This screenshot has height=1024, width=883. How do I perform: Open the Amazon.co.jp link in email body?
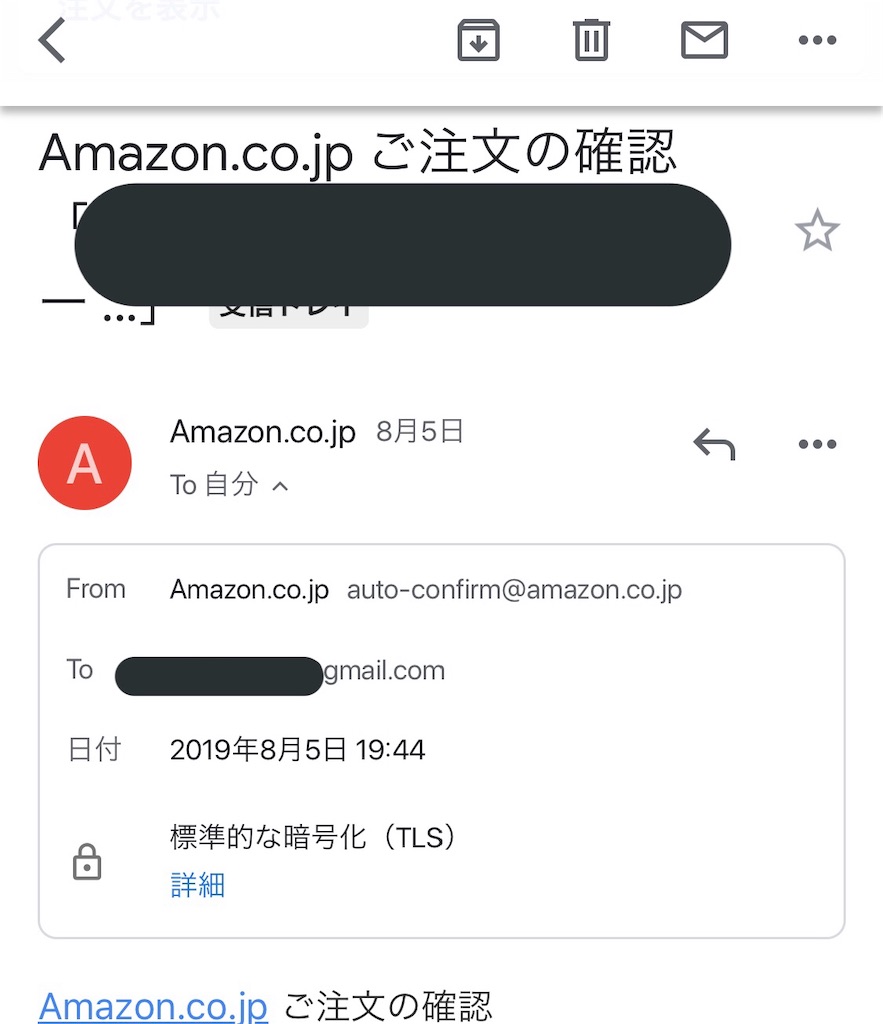[x=153, y=1005]
